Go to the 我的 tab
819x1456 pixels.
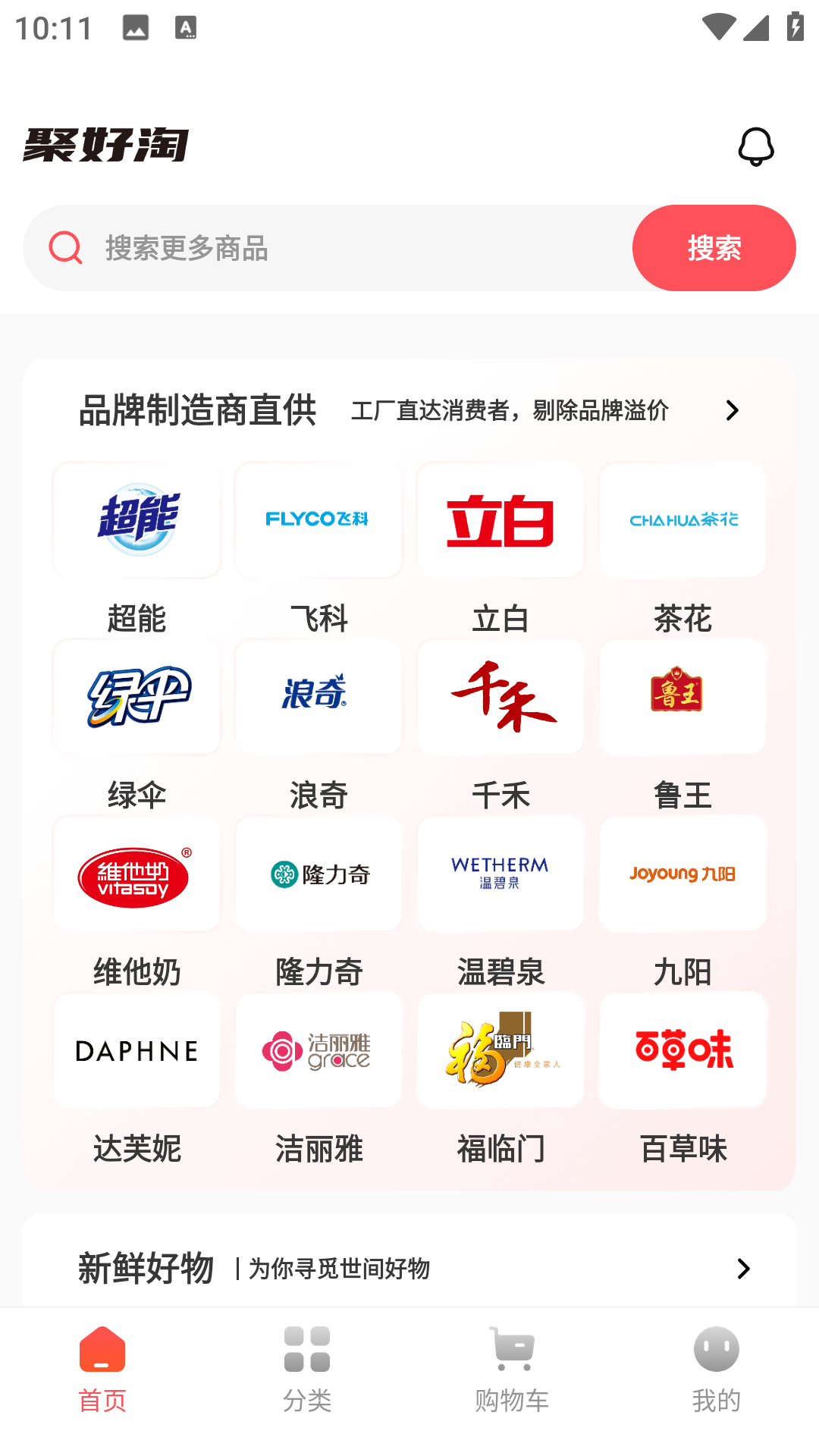[716, 1370]
